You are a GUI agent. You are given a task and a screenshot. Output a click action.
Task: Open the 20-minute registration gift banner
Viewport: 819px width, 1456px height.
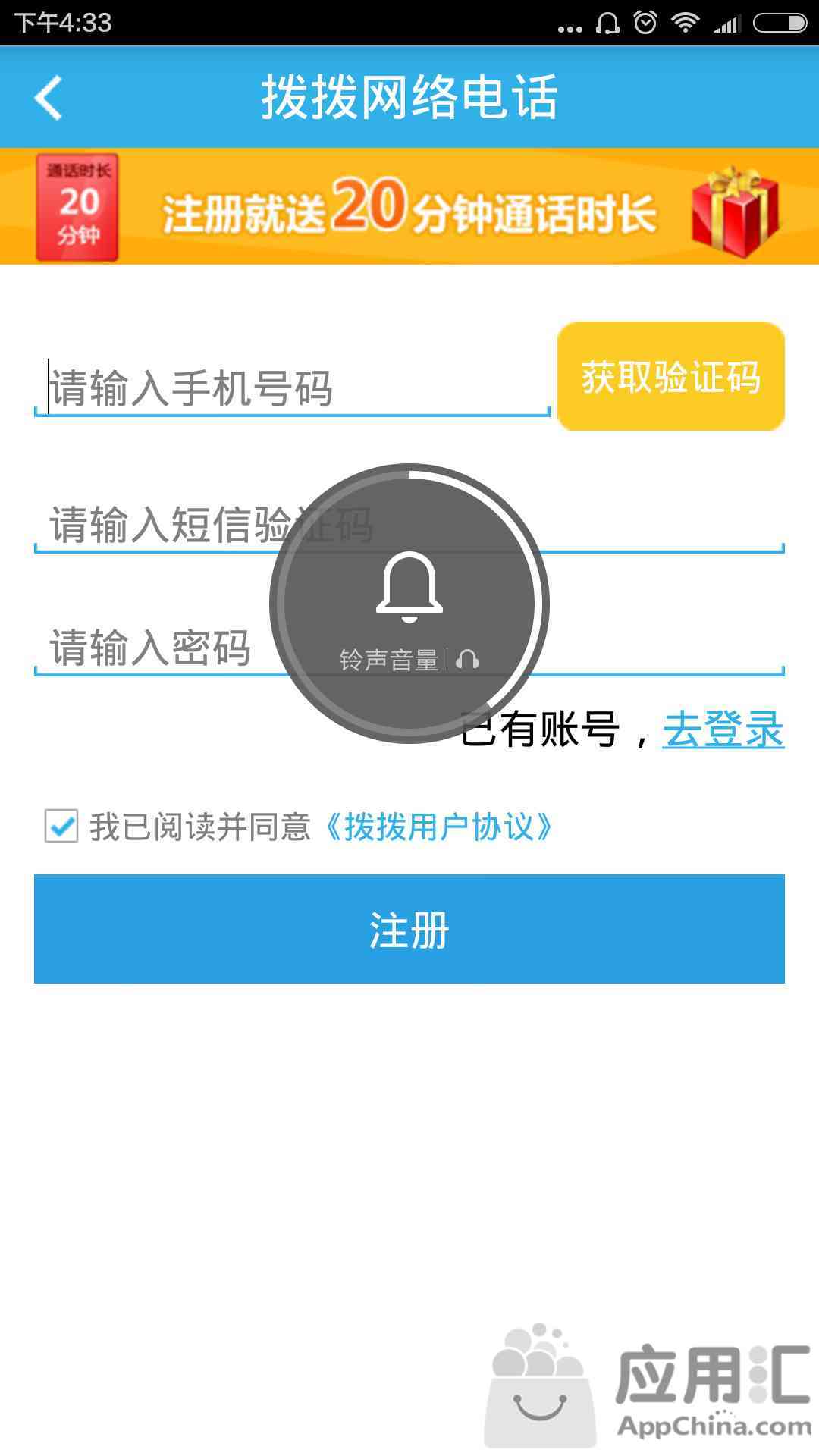click(x=409, y=206)
